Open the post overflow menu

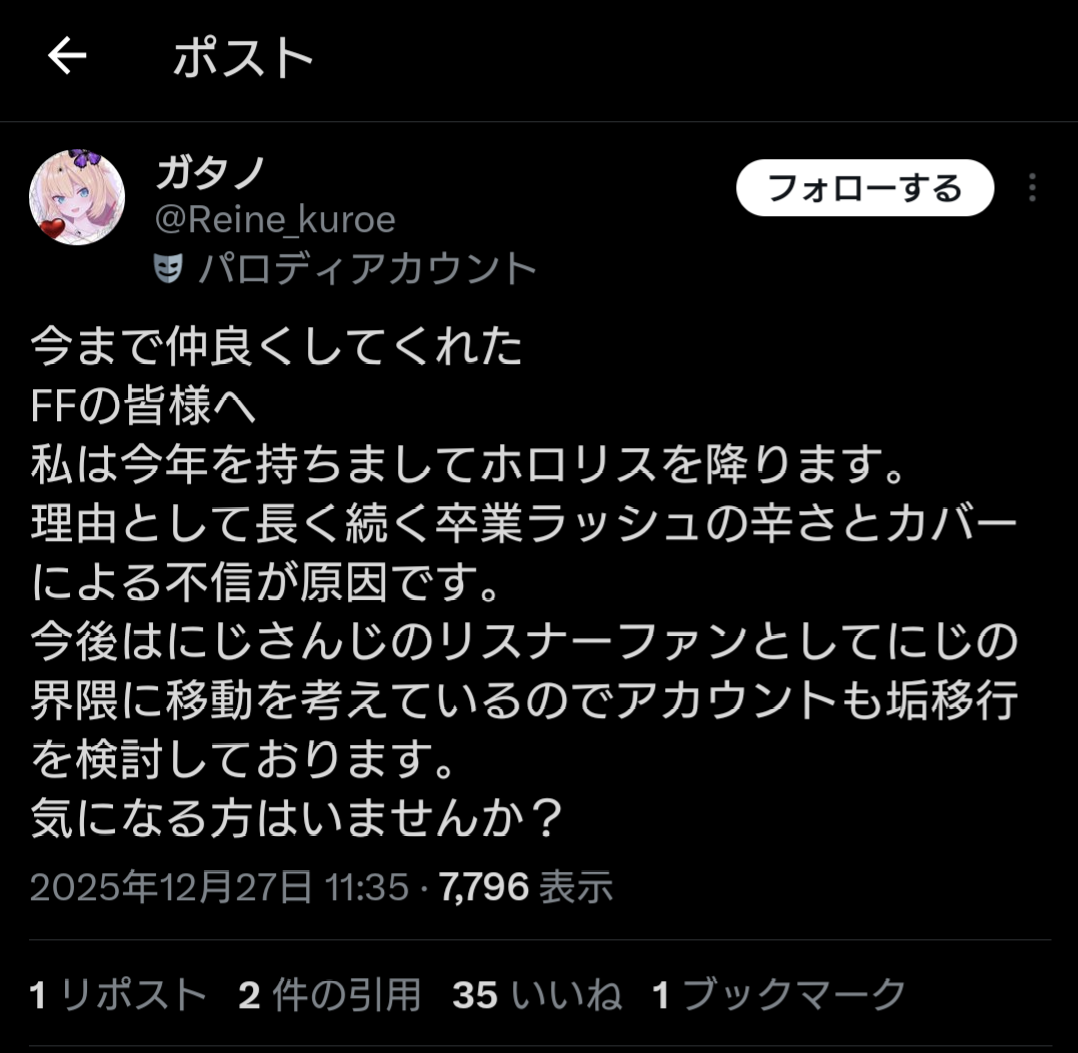point(1032,188)
